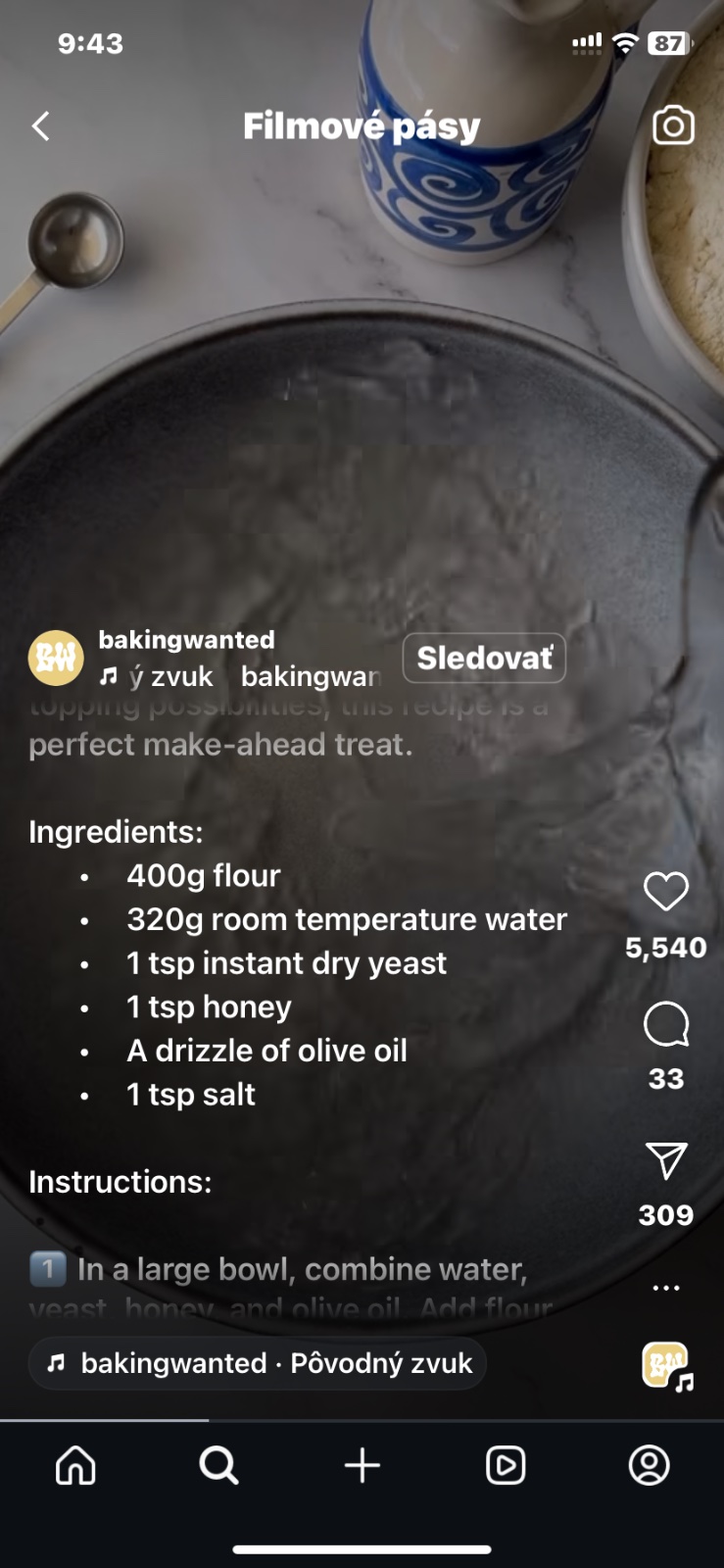Open the audio thumbnail with music note
Viewport: 724px width, 1568px height.
click(666, 1365)
